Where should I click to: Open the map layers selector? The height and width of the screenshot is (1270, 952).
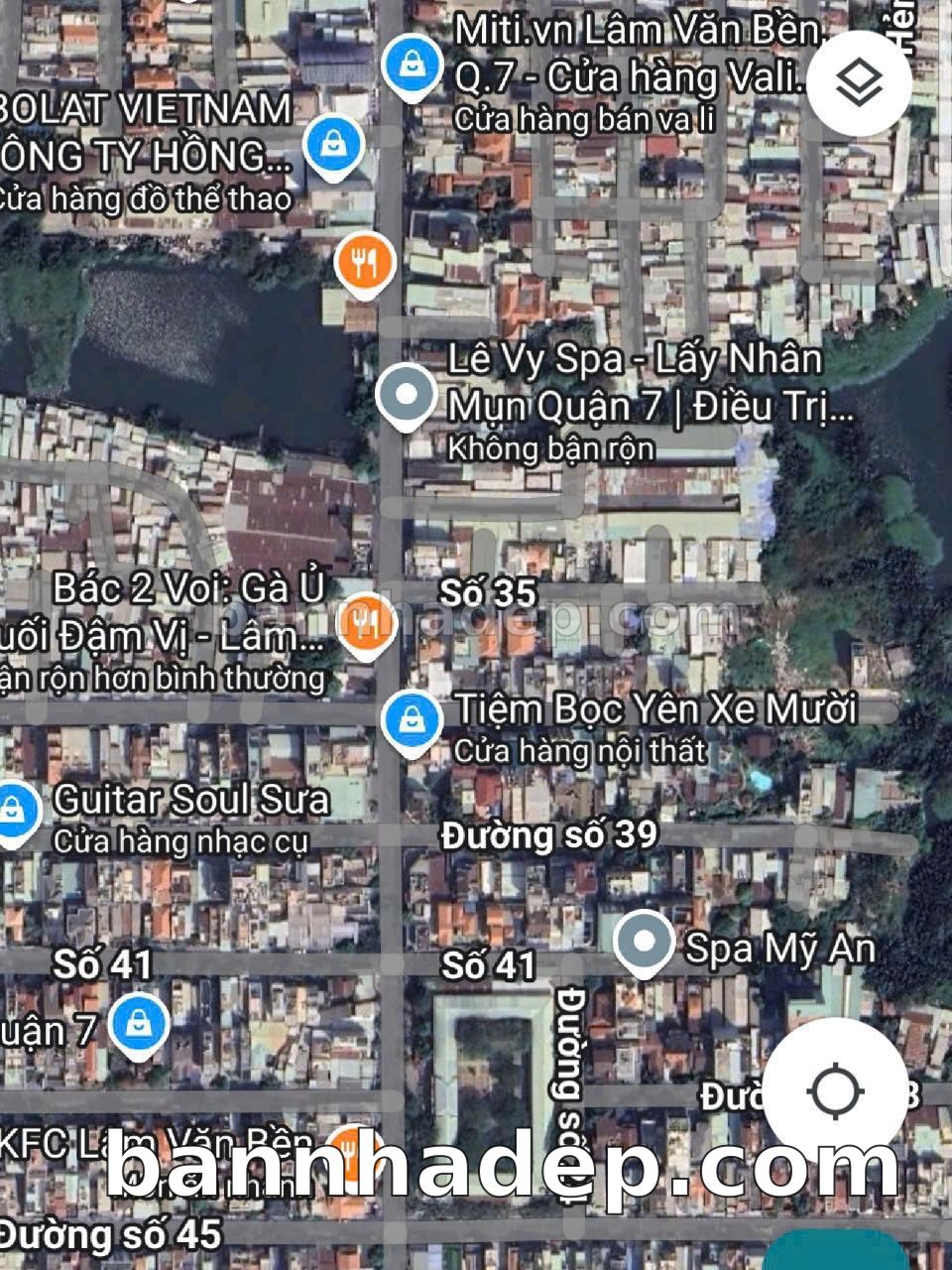pos(859,83)
